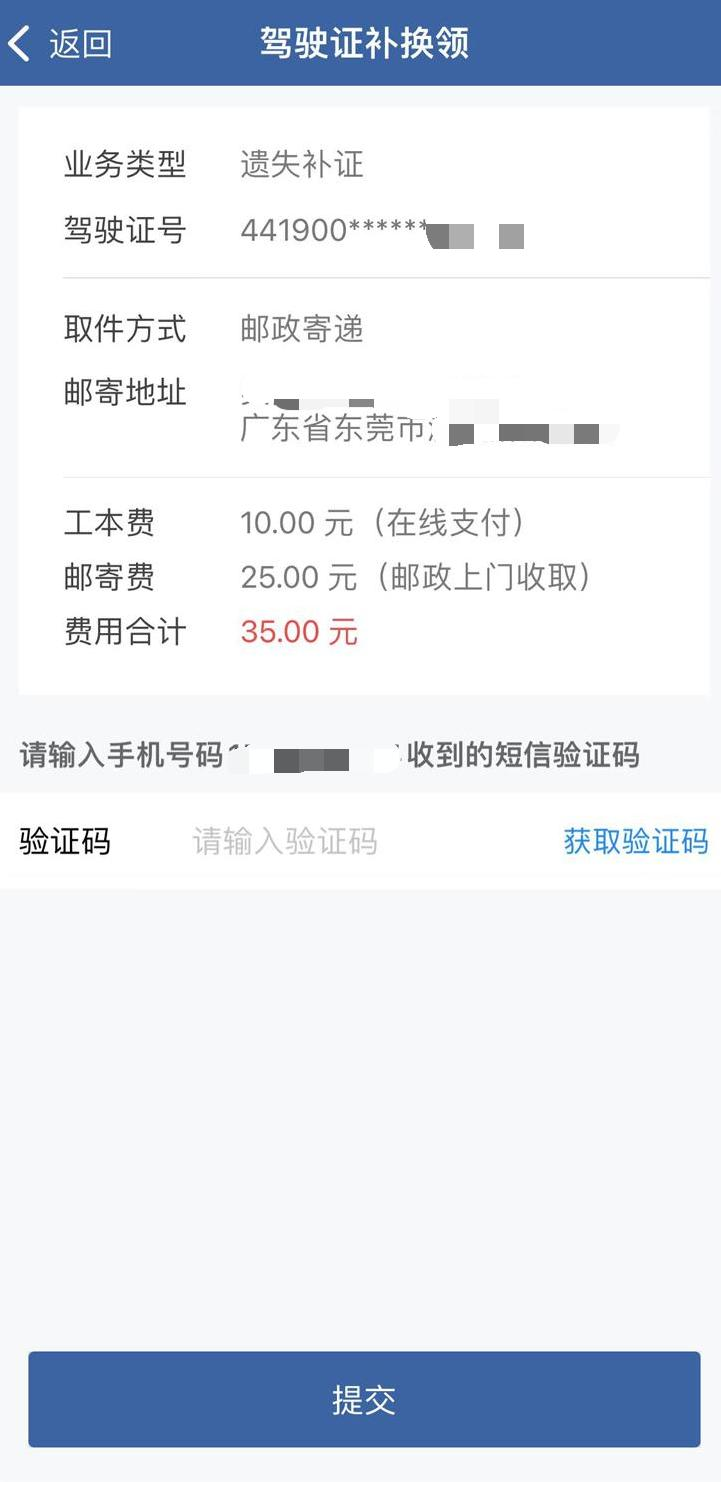The width and height of the screenshot is (721, 1492).
Task: Submit the application with 提交
Action: (x=364, y=1400)
